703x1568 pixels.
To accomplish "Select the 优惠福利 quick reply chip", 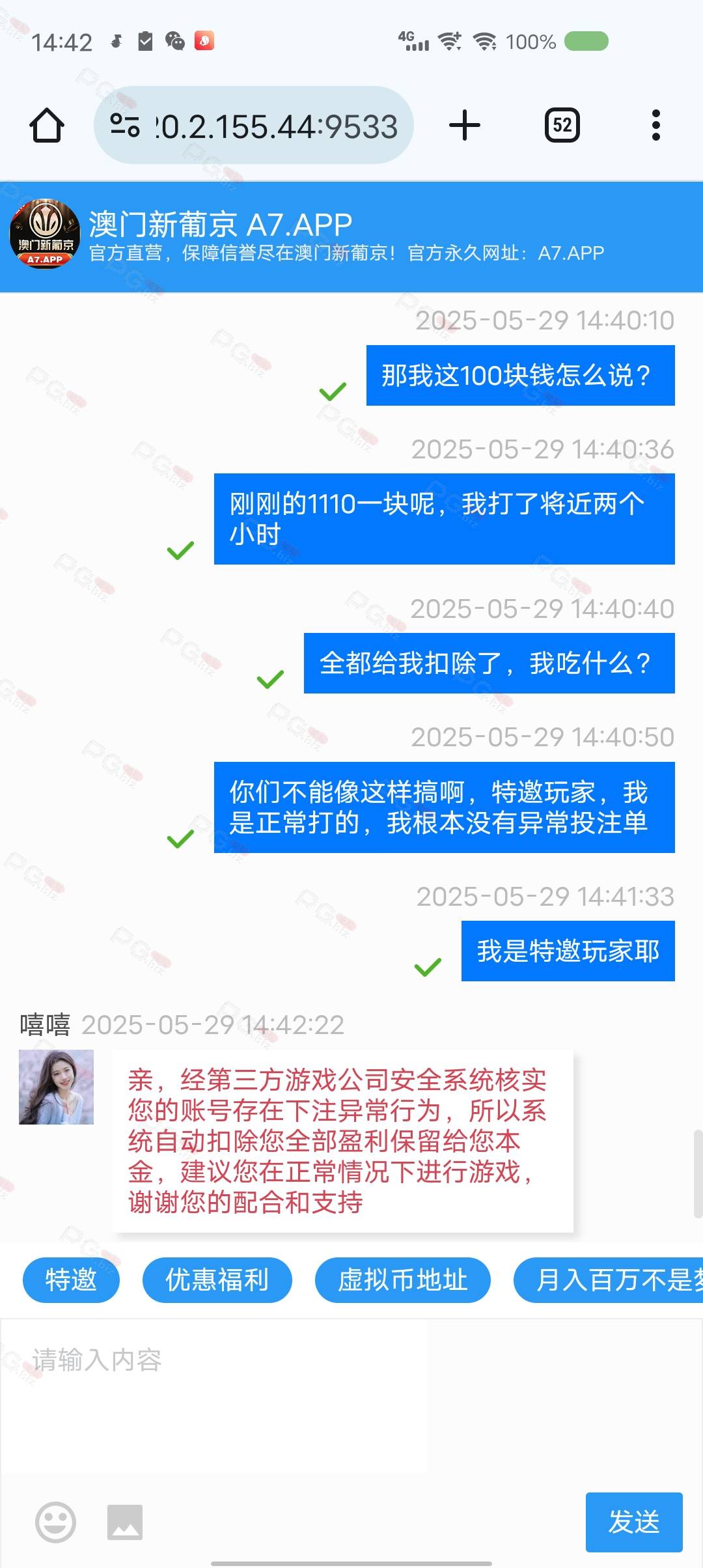I will (x=217, y=1280).
